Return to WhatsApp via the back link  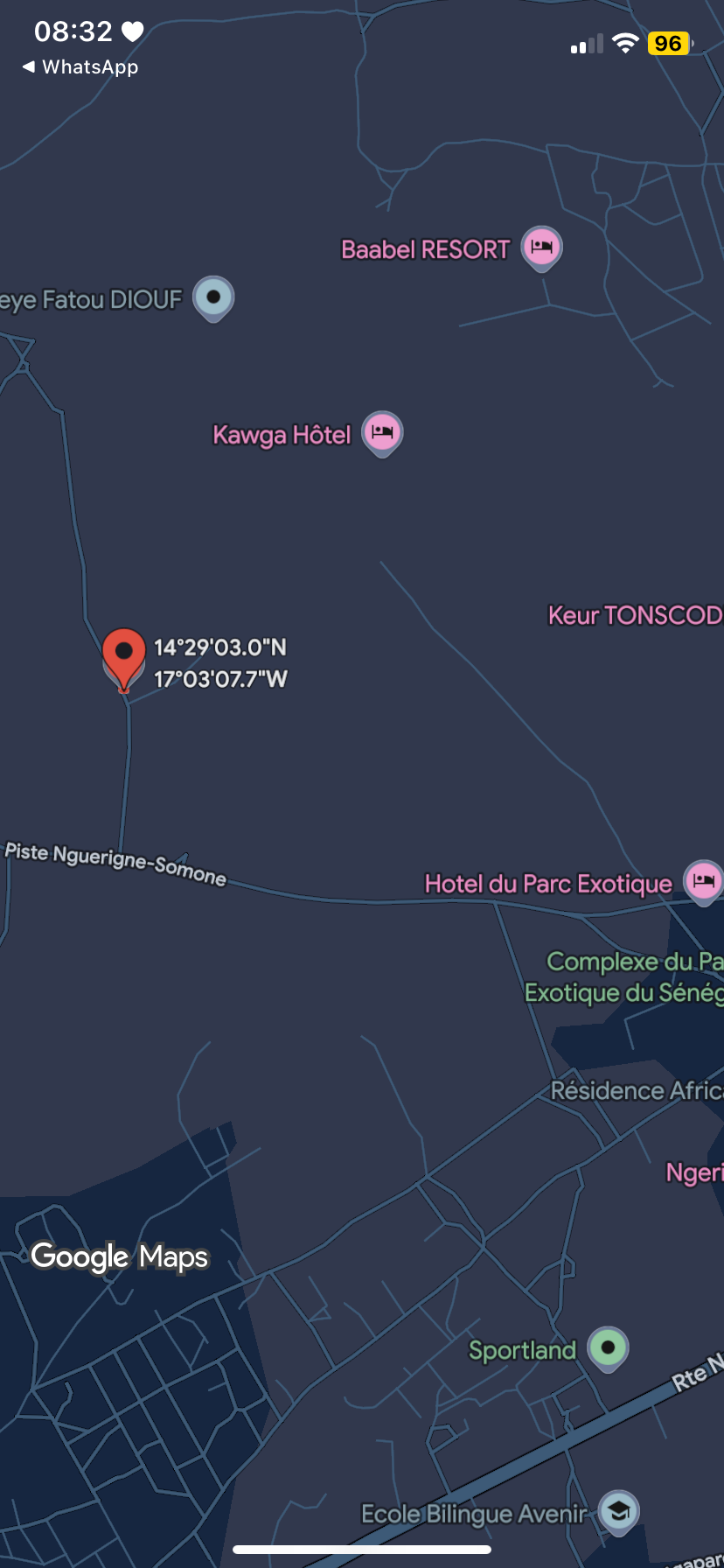coord(80,67)
